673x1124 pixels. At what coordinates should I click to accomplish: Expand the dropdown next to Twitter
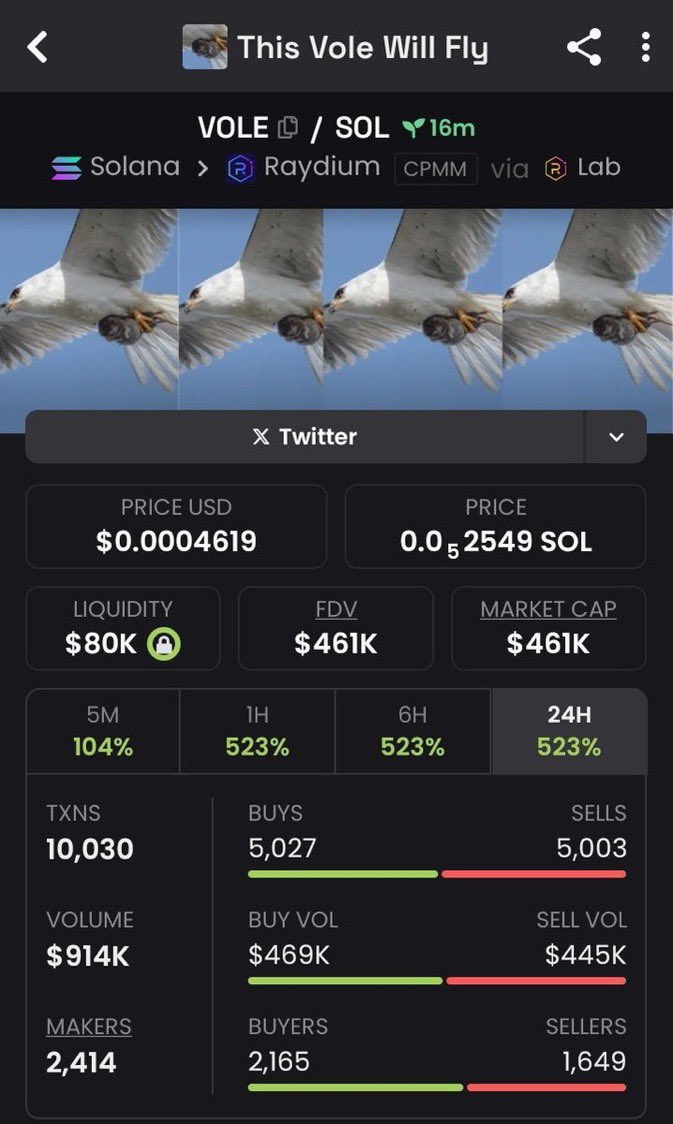point(616,437)
